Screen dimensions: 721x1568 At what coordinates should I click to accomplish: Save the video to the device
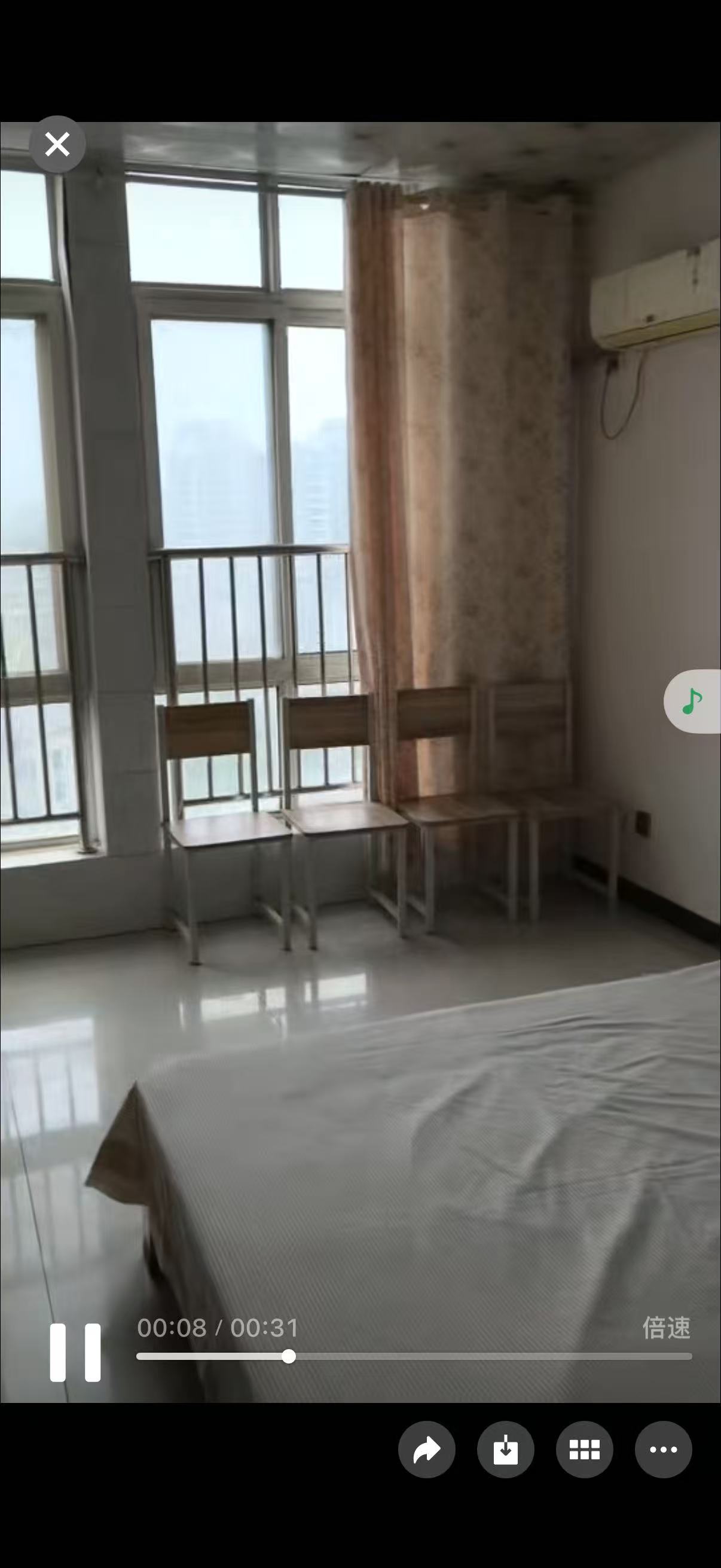[x=506, y=1450]
